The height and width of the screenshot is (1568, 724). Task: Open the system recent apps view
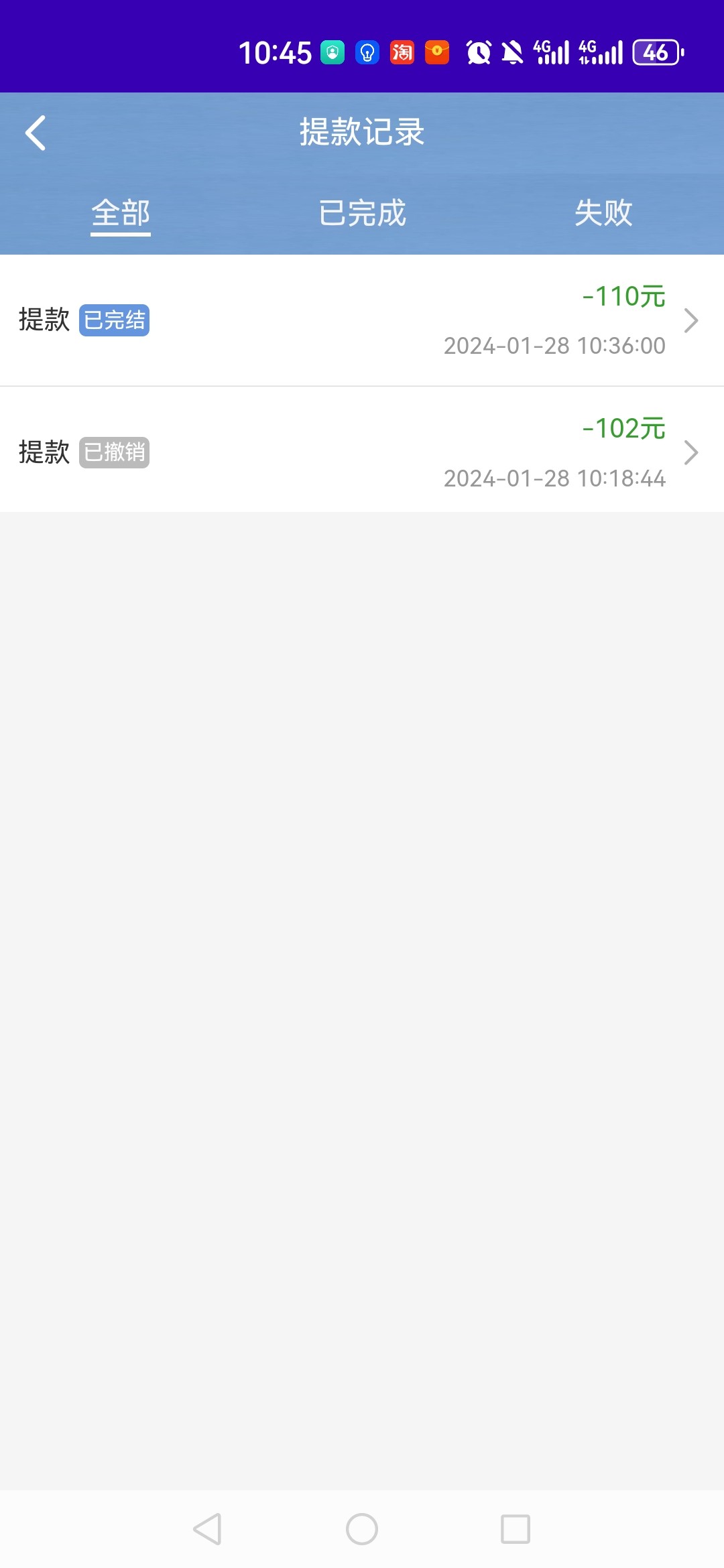click(516, 1529)
